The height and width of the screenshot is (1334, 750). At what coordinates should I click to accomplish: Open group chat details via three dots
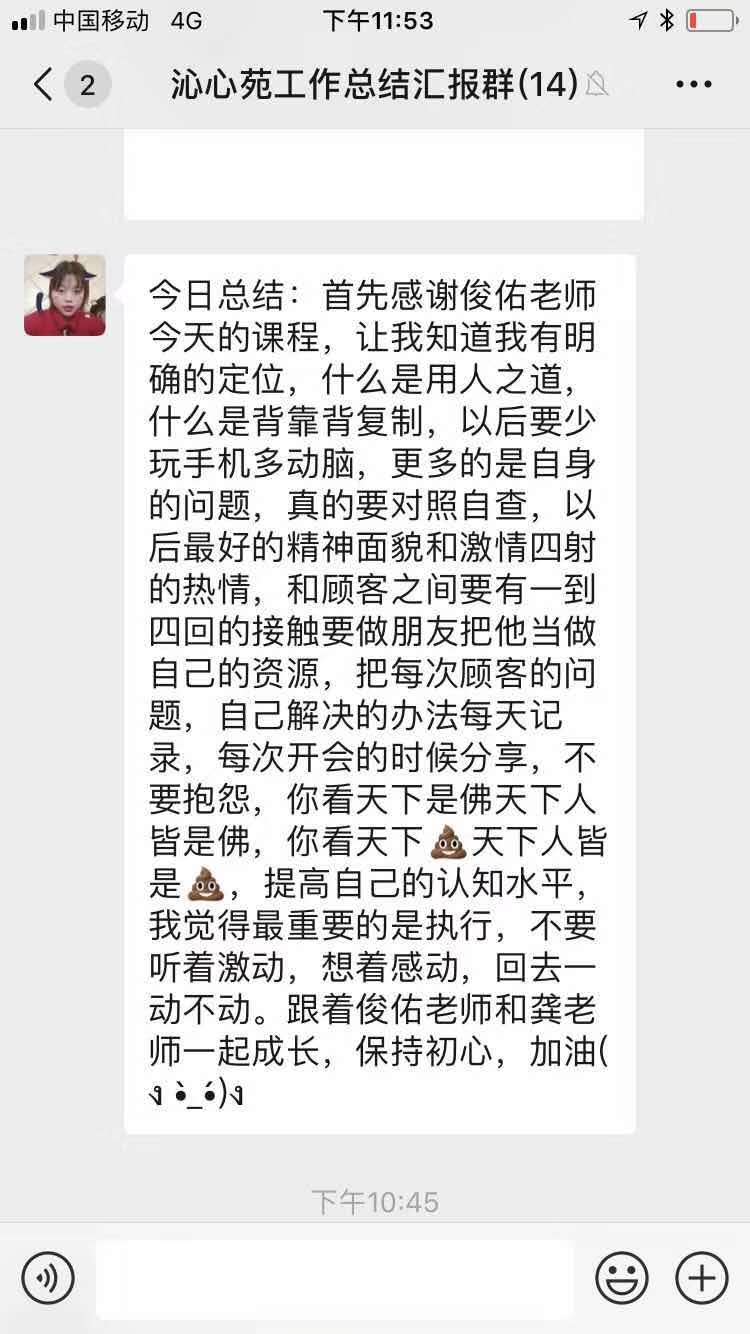[x=693, y=85]
